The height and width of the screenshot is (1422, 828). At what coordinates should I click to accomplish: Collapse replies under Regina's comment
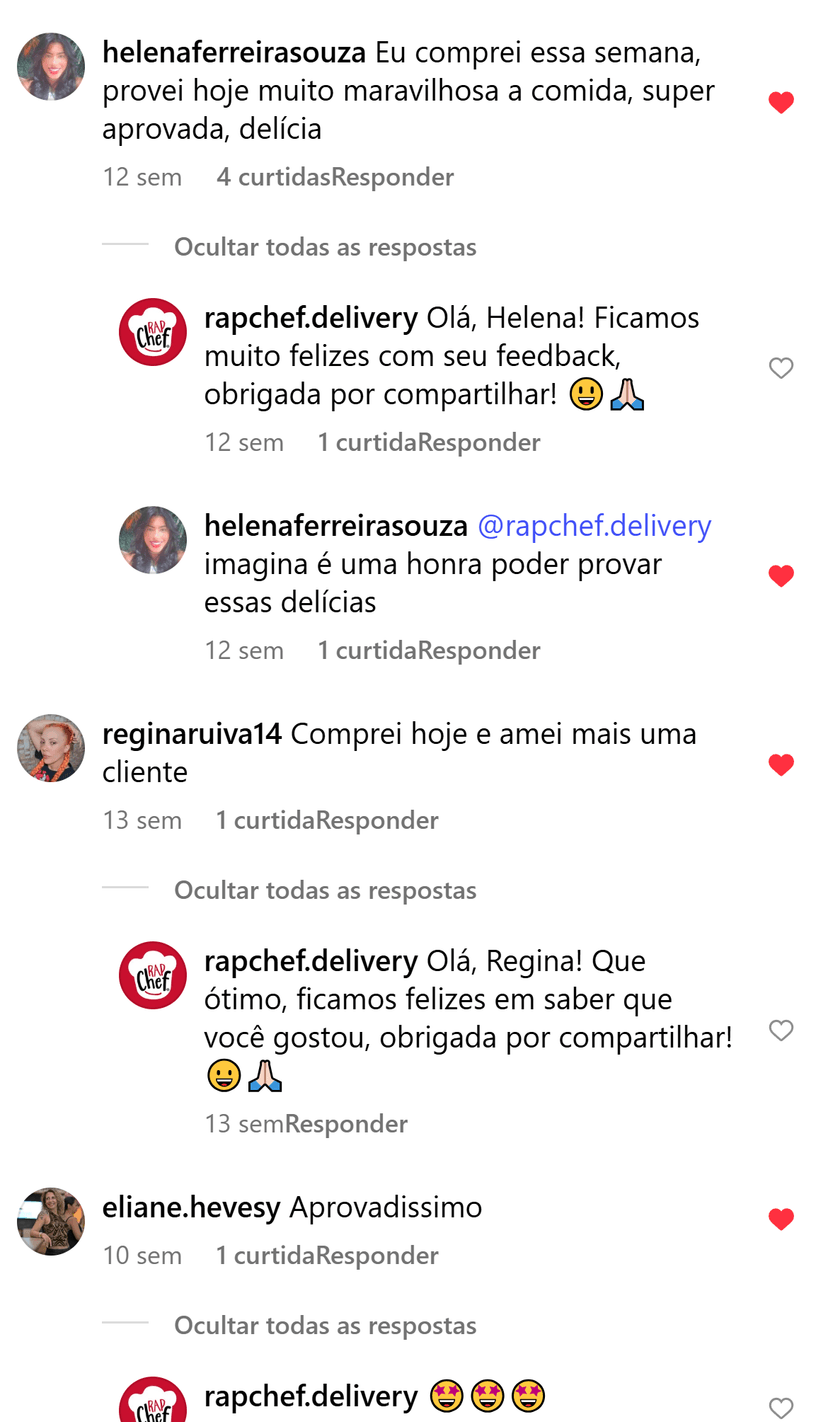(325, 889)
